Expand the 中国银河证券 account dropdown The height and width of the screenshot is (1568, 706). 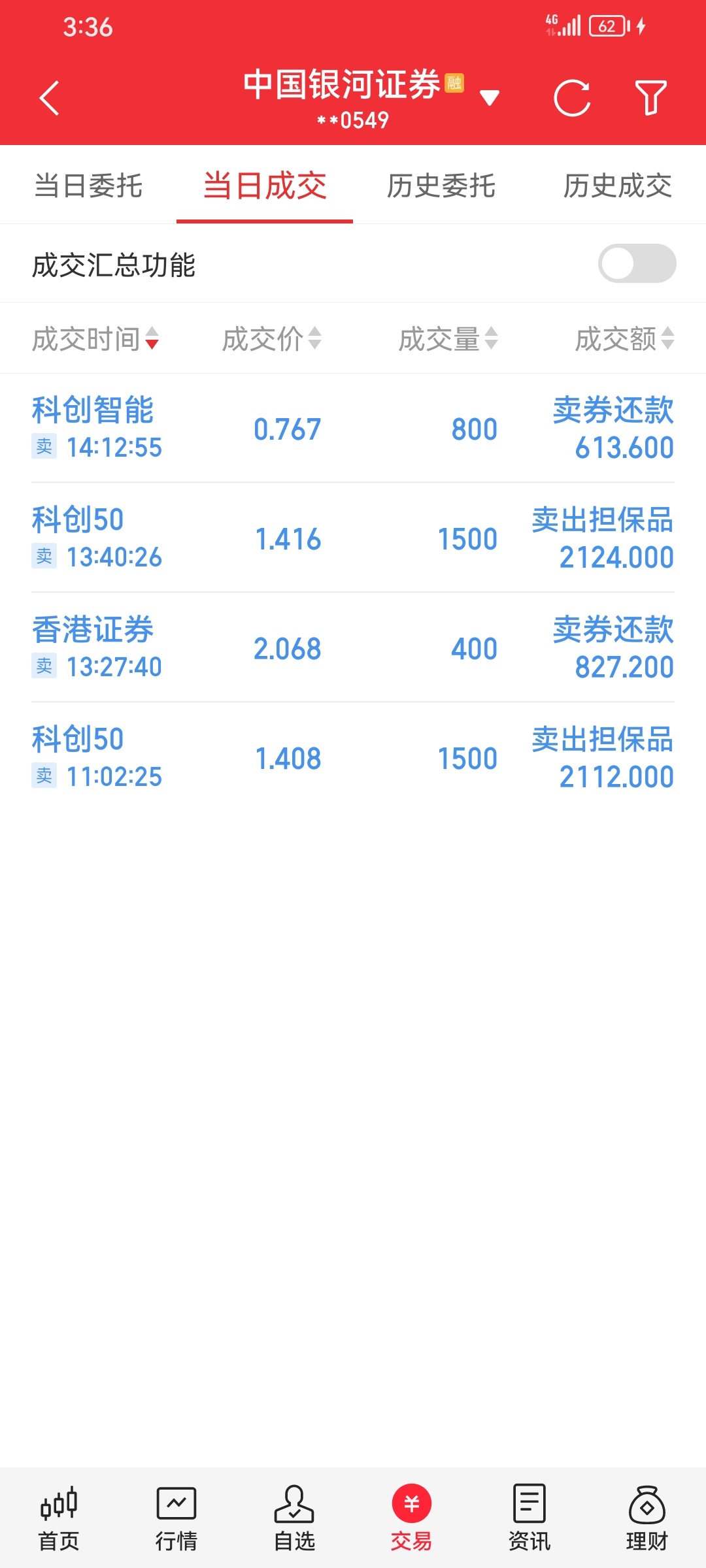(489, 98)
